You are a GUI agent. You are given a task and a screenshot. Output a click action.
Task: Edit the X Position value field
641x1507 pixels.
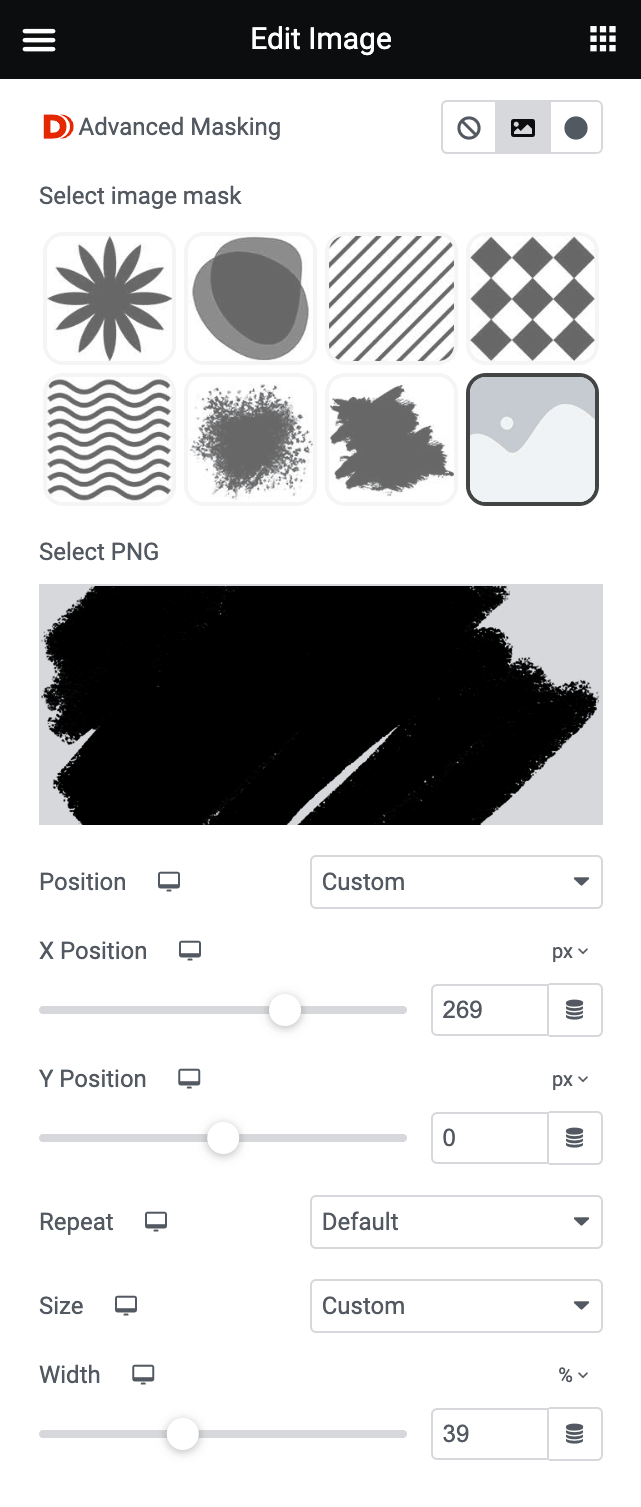[489, 1010]
